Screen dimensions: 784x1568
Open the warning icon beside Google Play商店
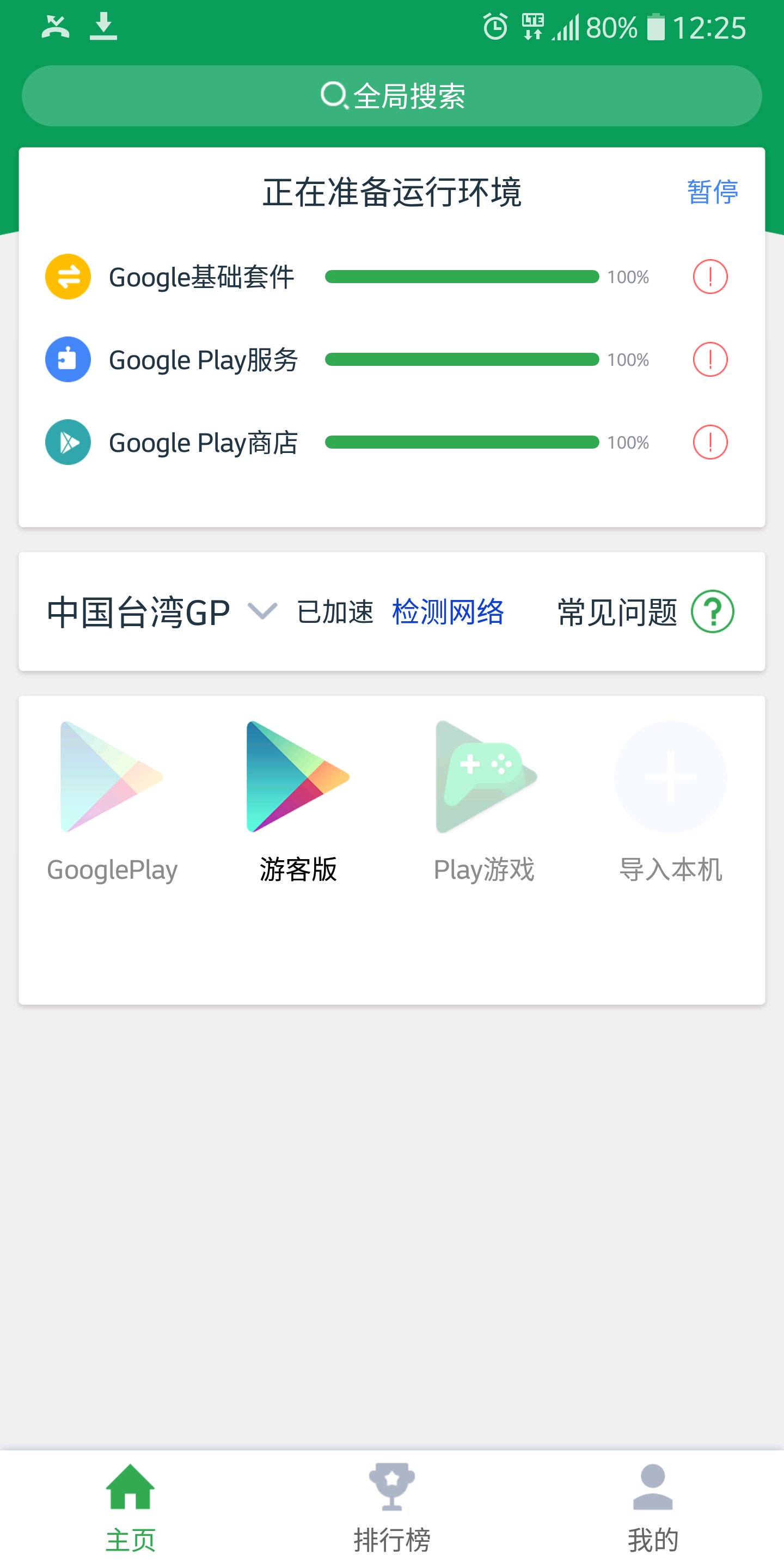710,443
